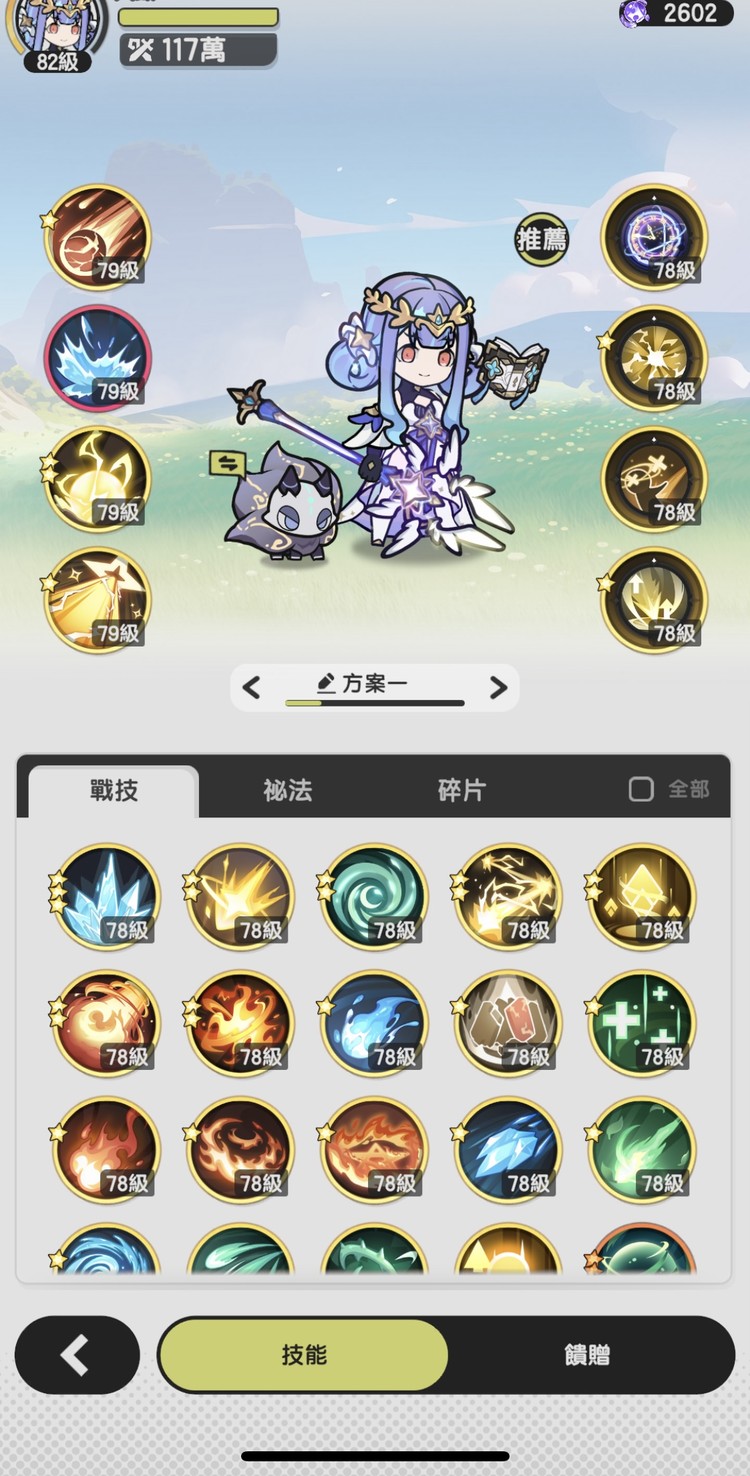The image size is (750, 1476).
Task: Select the 戰技 tab
Action: coord(114,791)
